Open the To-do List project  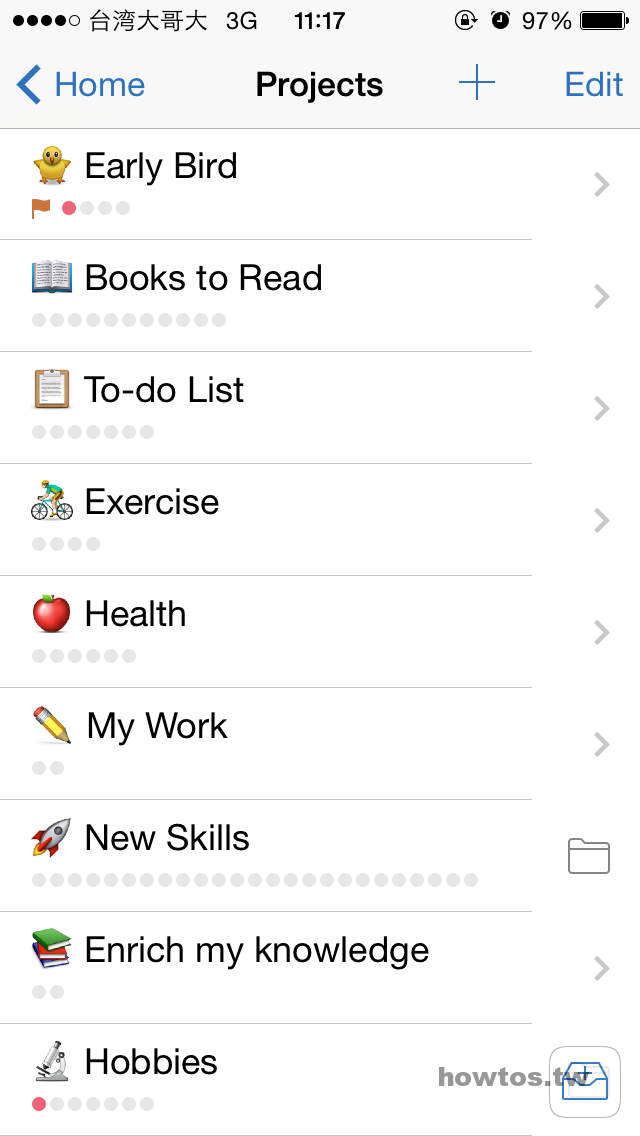tap(320, 408)
